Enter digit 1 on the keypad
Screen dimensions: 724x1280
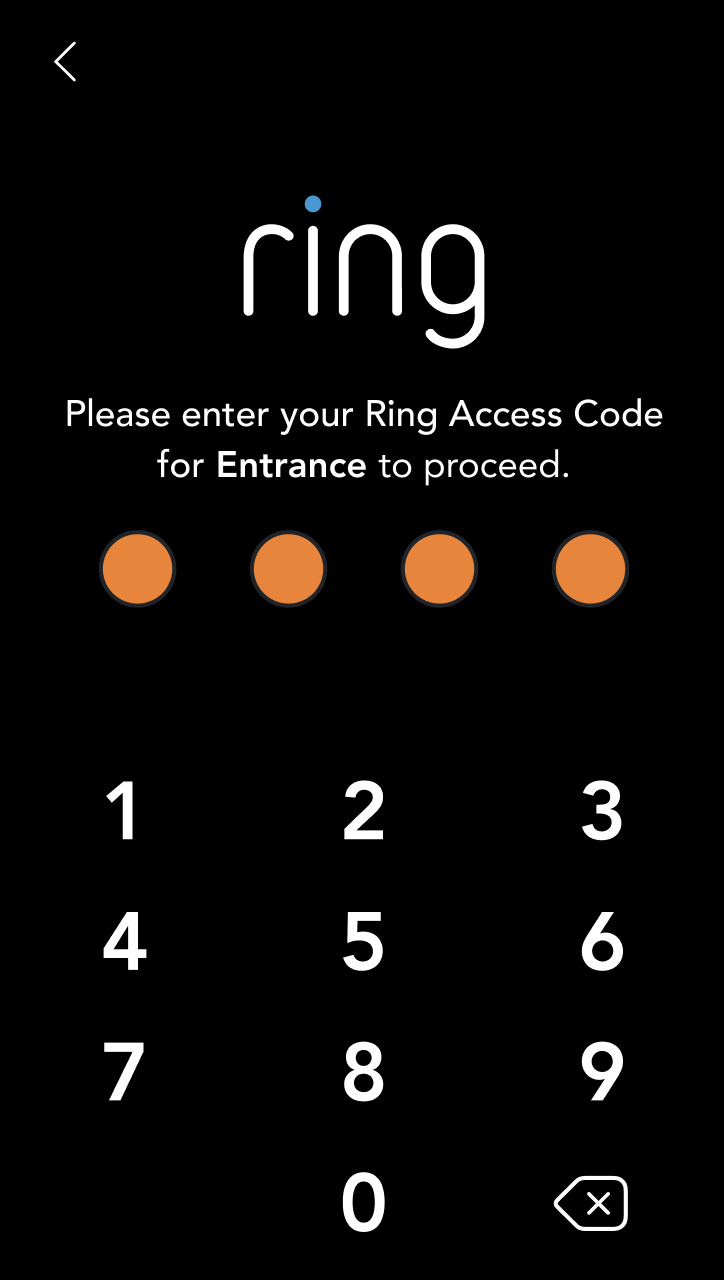(x=123, y=811)
